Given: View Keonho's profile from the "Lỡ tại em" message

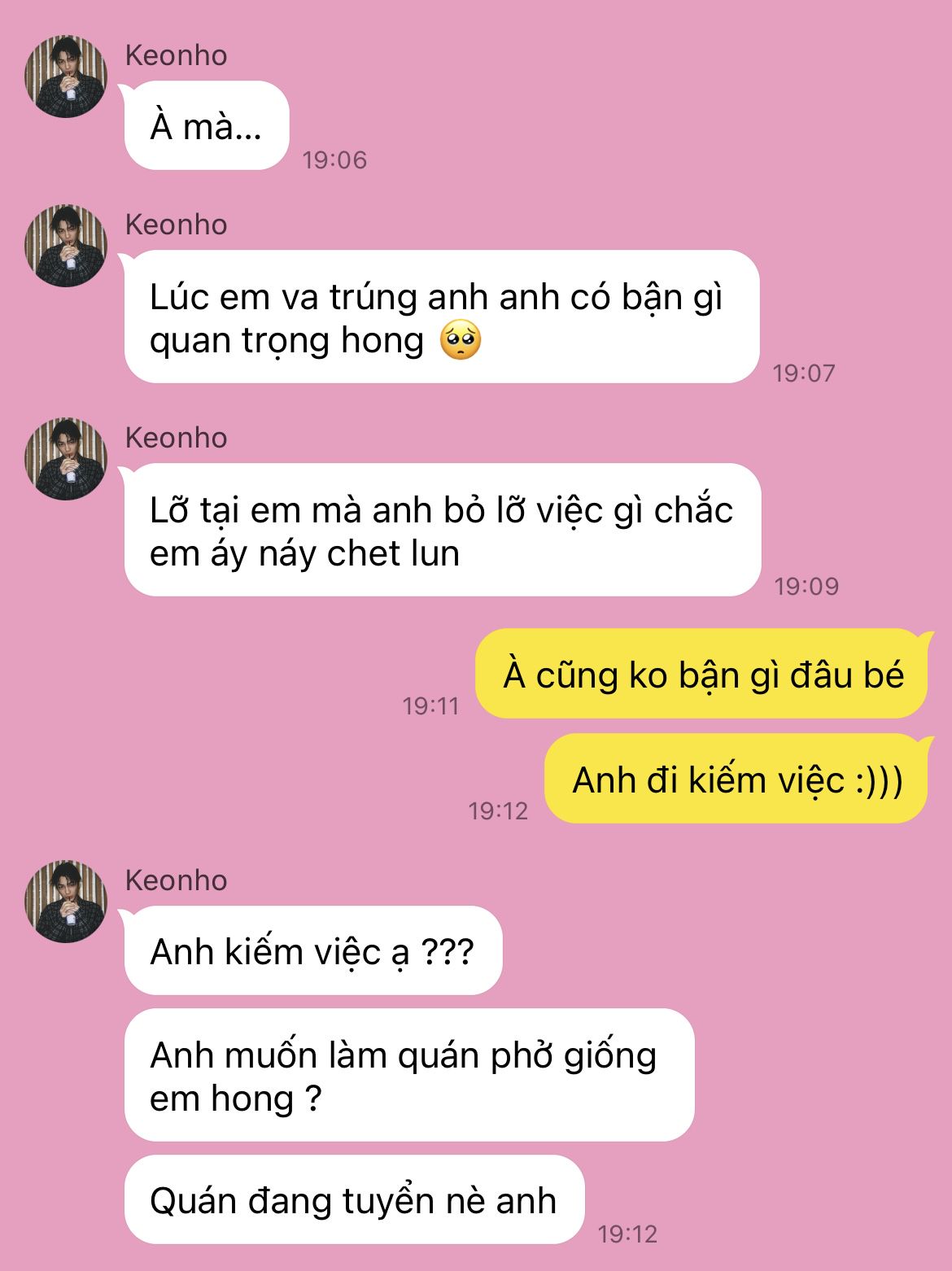Looking at the screenshot, I should coord(66,459).
